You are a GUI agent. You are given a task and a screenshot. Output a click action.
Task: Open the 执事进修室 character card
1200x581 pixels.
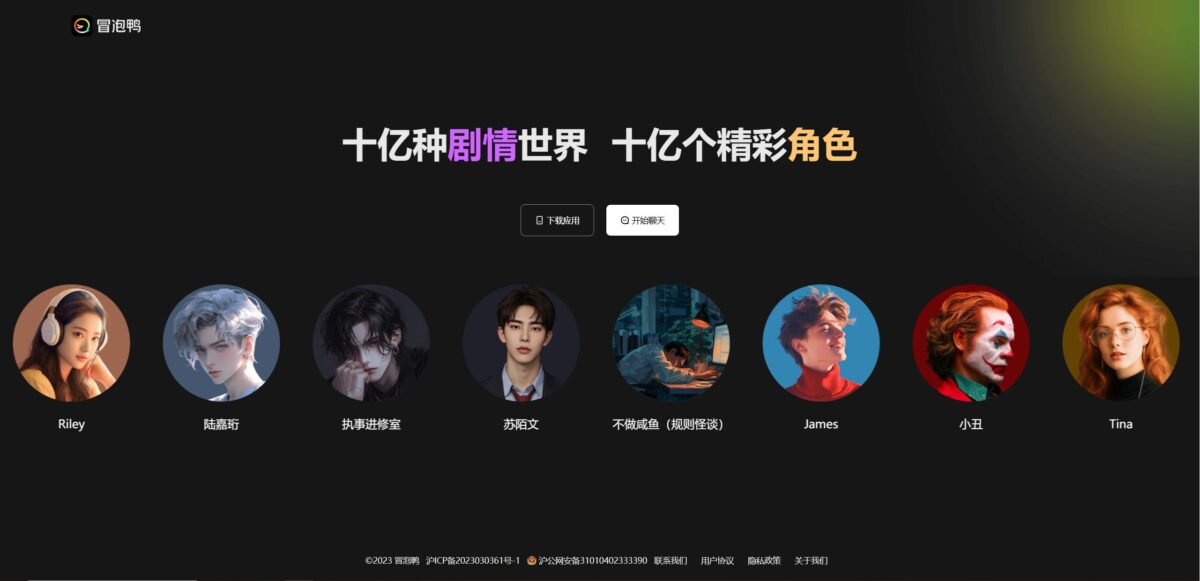(371, 343)
